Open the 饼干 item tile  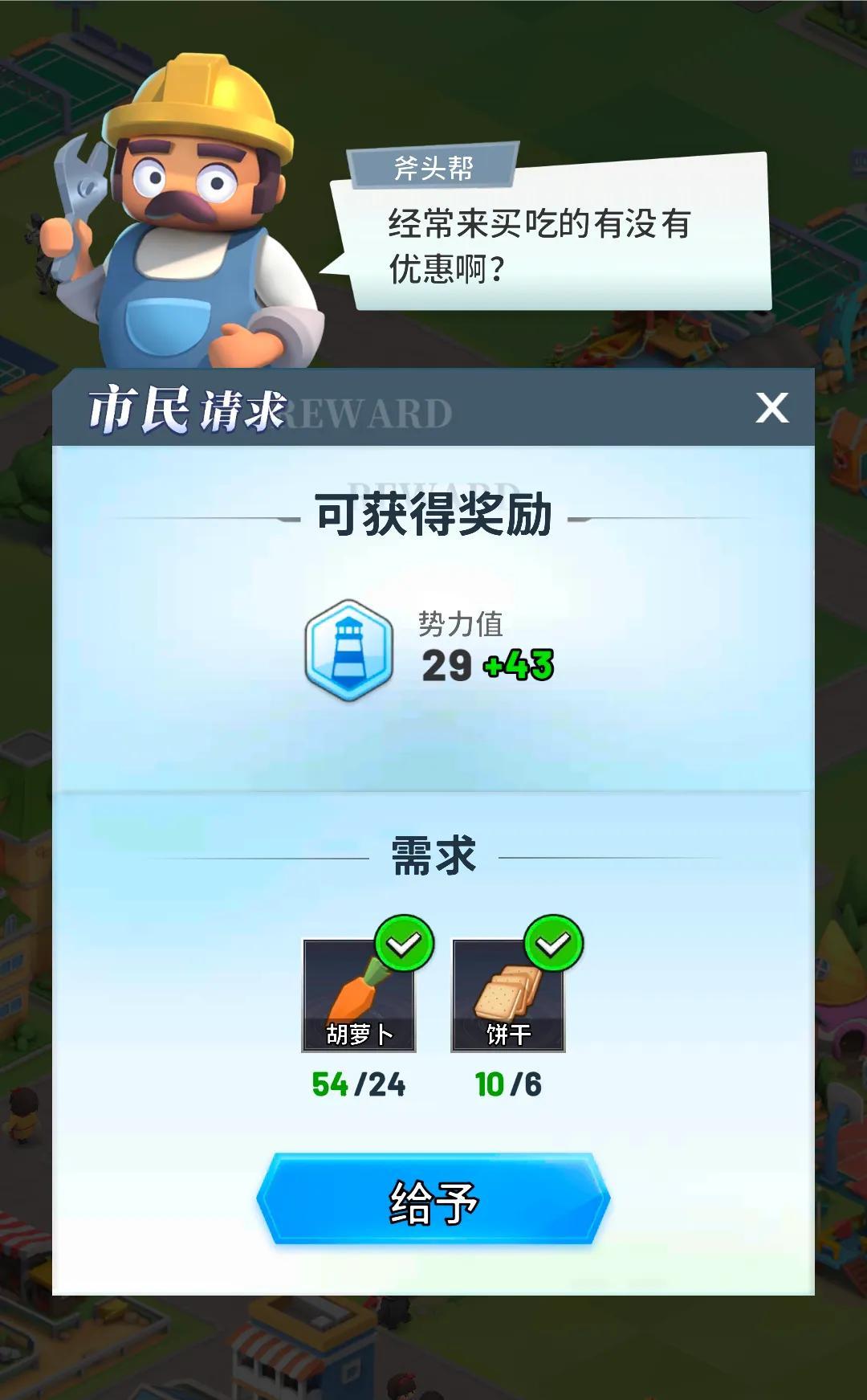pyautogui.click(x=508, y=995)
